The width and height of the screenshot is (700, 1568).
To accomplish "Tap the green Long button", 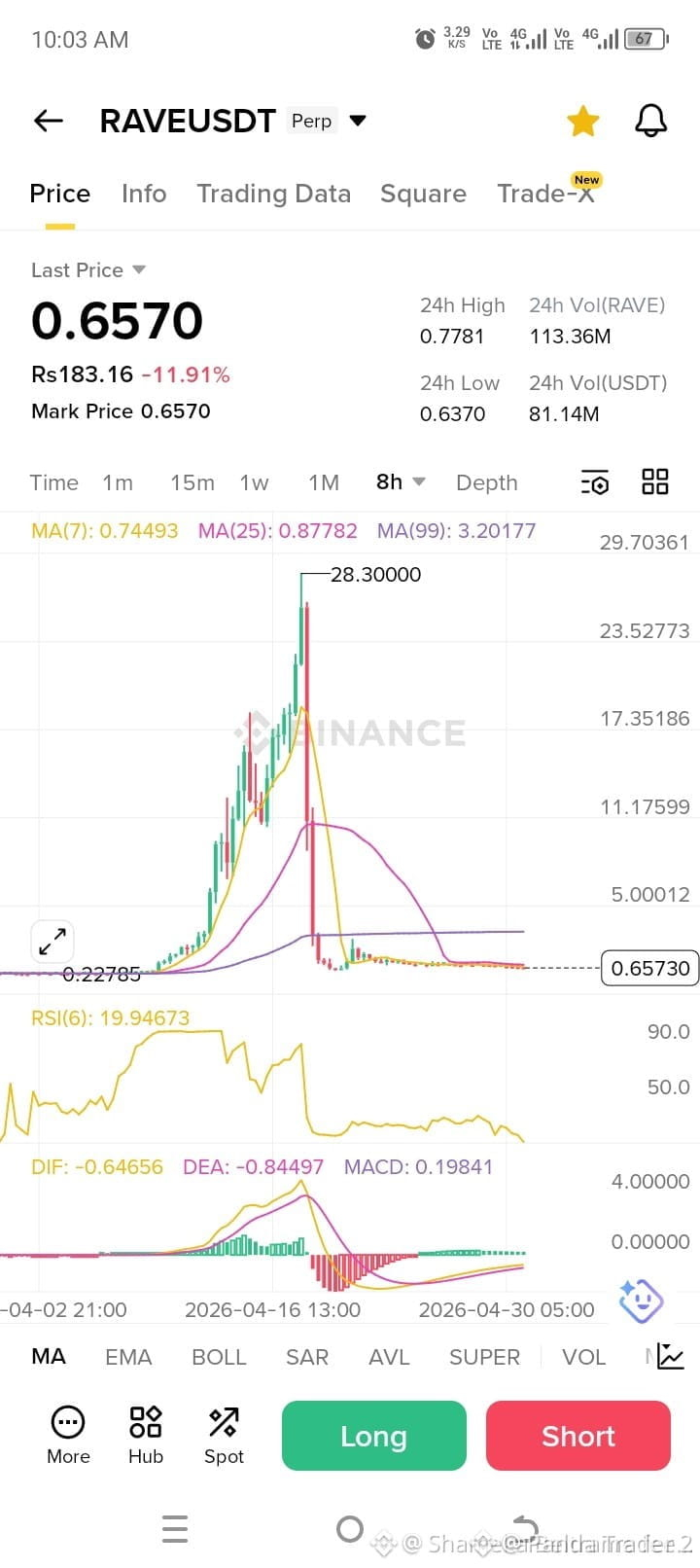I will (374, 1436).
